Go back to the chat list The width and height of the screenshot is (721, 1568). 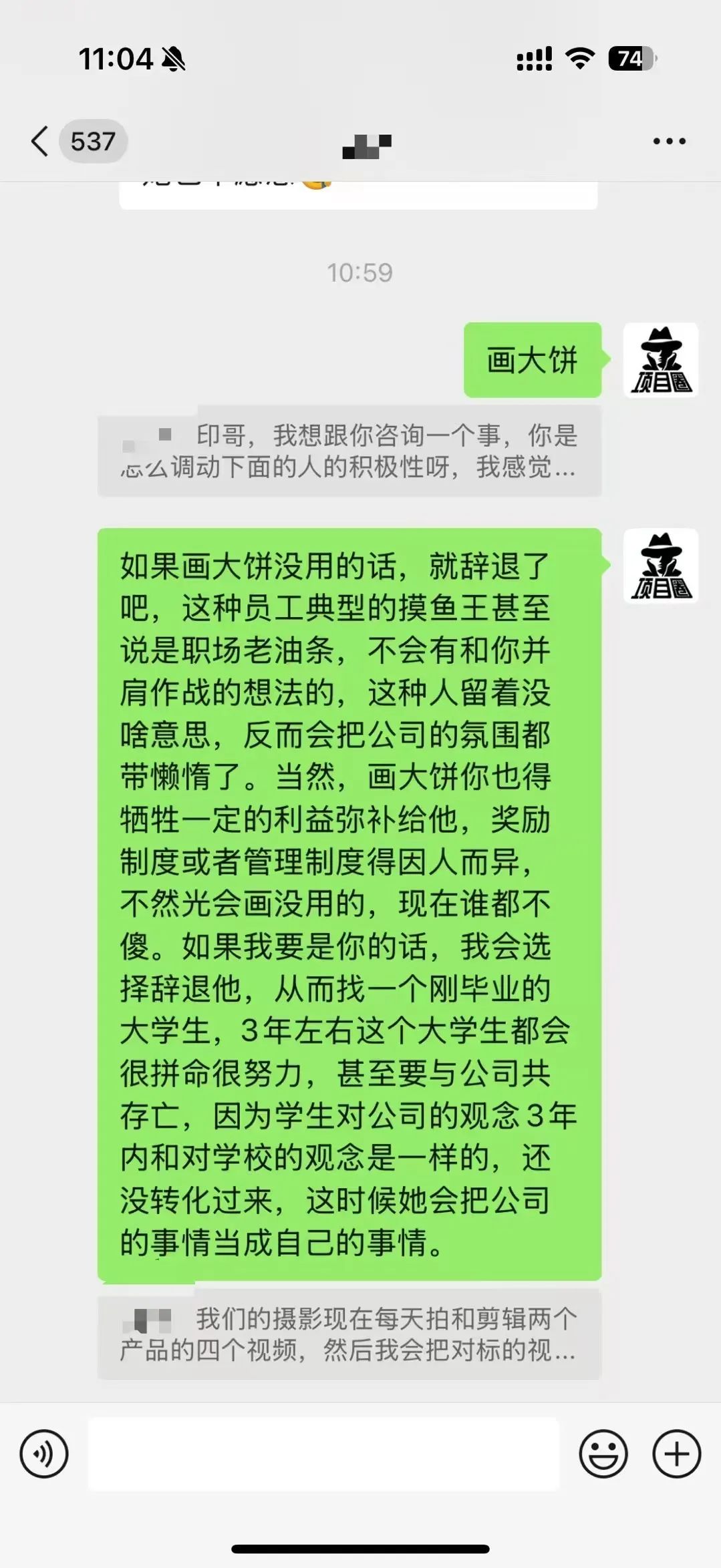pyautogui.click(x=41, y=141)
